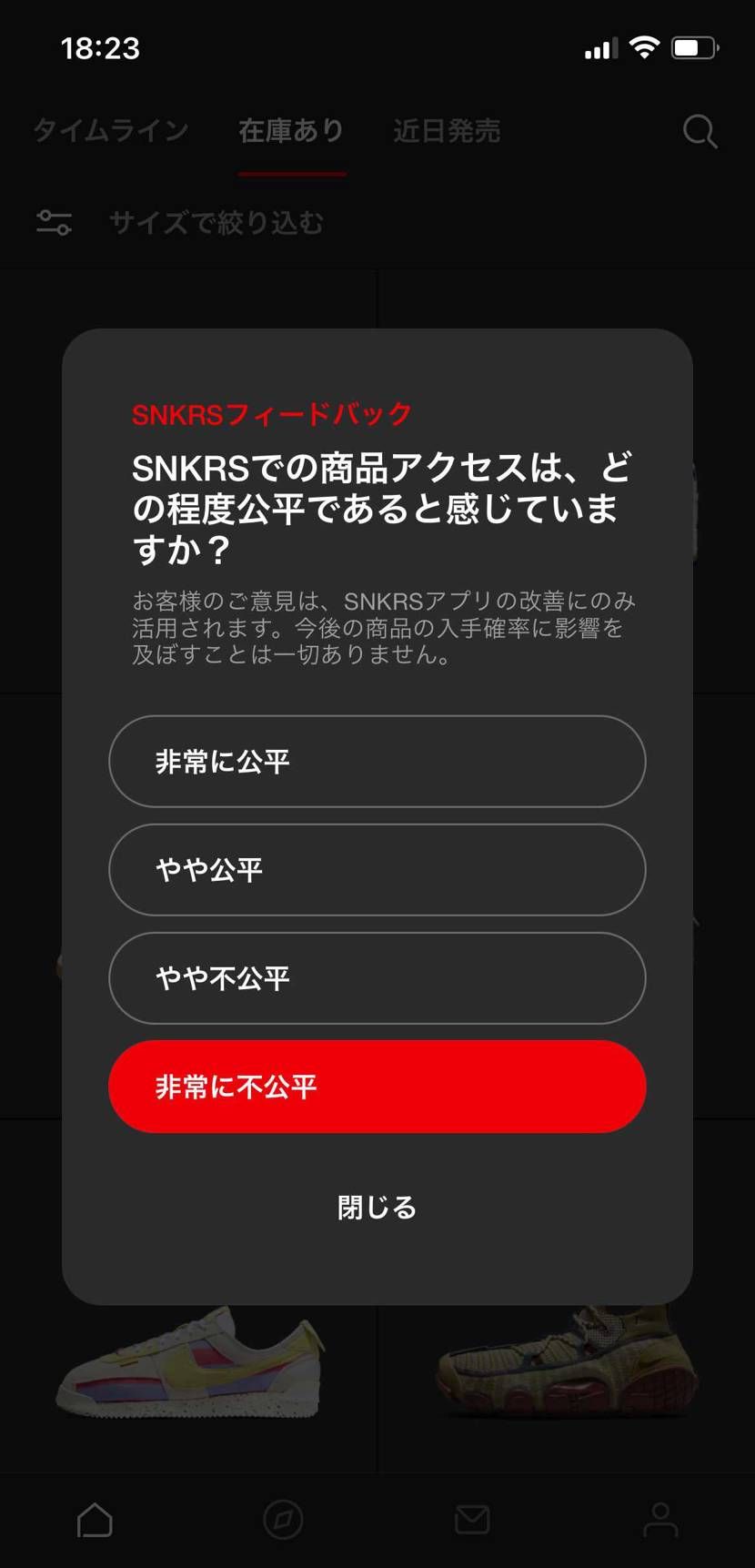The height and width of the screenshot is (1568, 755).
Task: Confirm 非常に不公平 selection
Action: click(x=377, y=1087)
